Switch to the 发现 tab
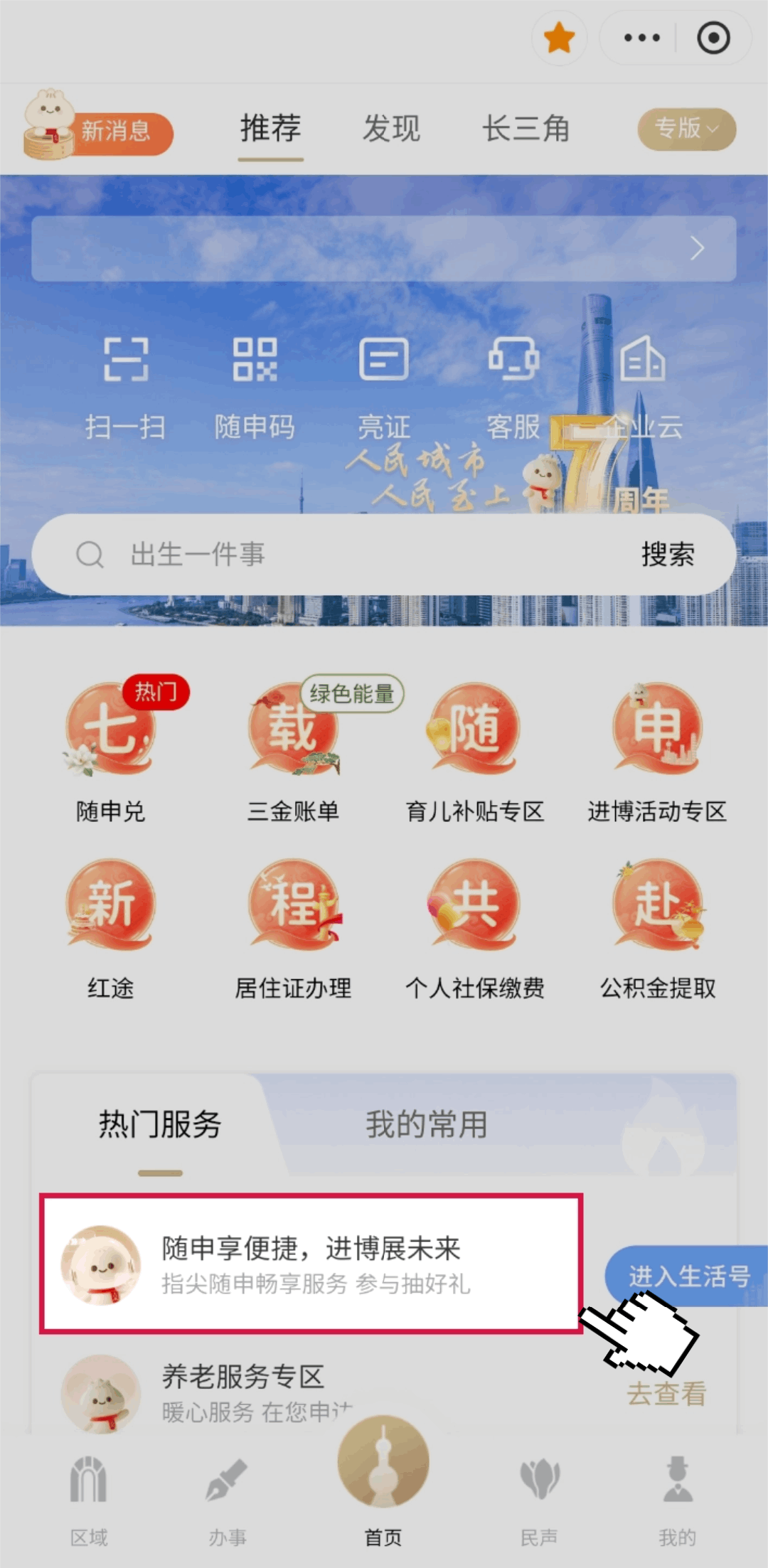The height and width of the screenshot is (1568, 768). [391, 129]
